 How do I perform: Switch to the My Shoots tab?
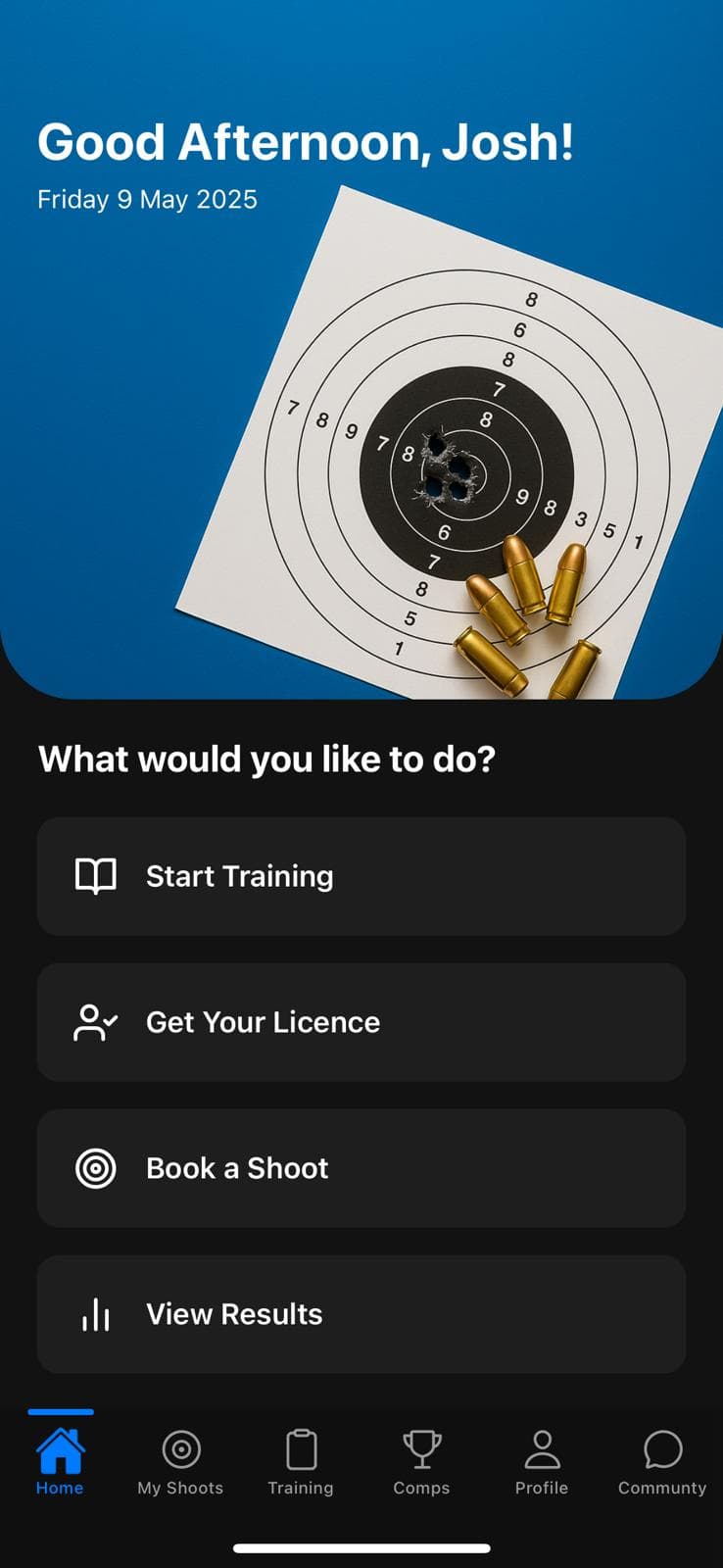tap(180, 1462)
